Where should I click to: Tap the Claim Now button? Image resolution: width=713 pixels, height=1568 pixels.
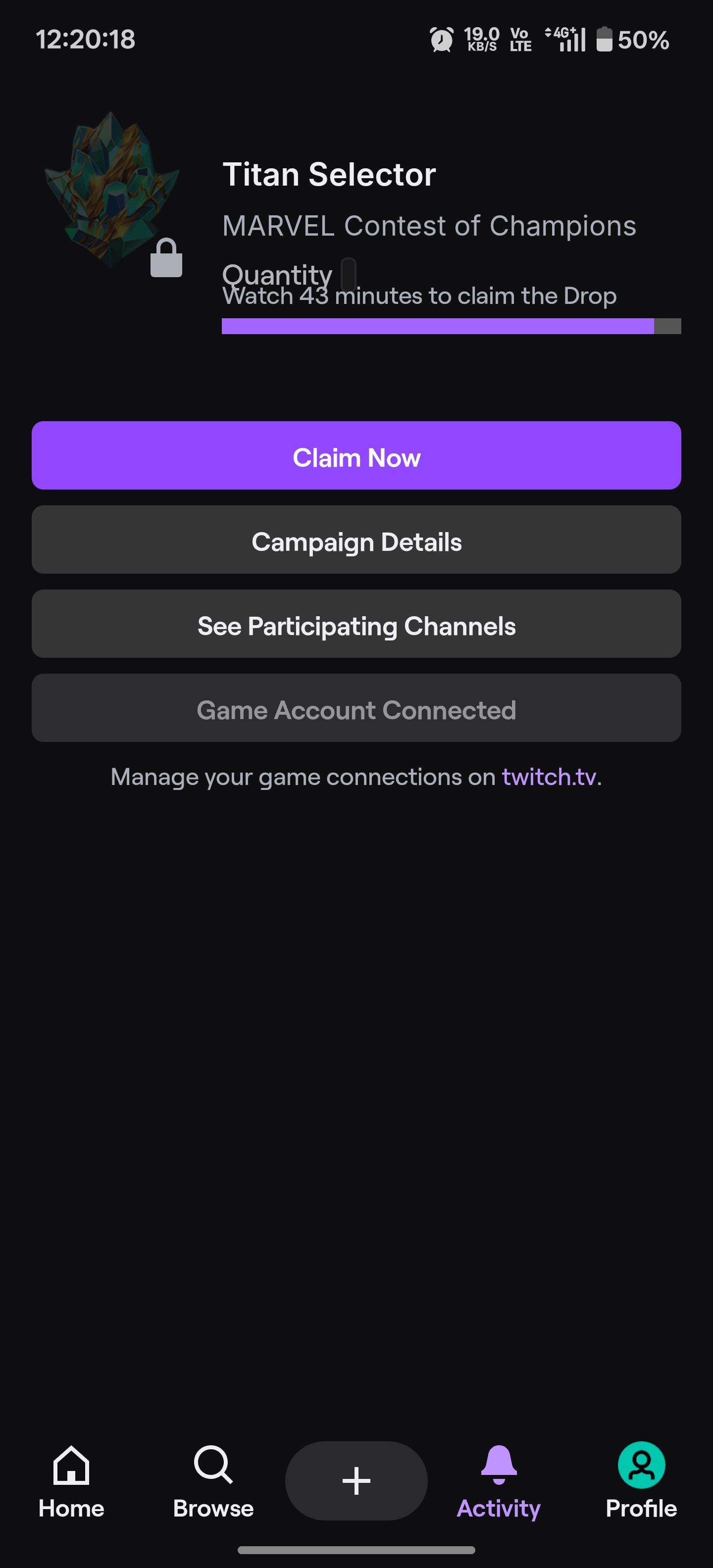356,455
